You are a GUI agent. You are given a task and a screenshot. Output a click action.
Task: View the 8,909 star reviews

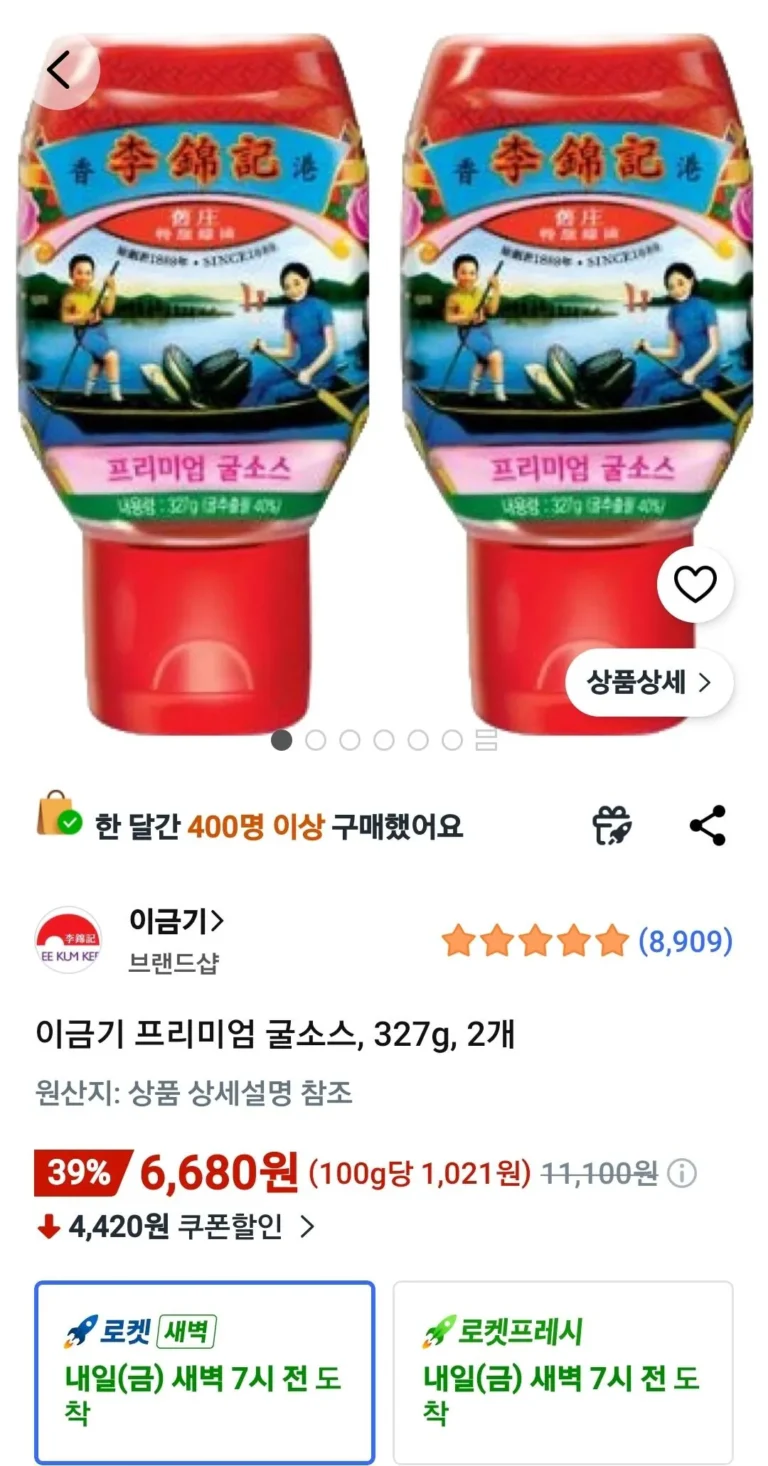pos(587,941)
